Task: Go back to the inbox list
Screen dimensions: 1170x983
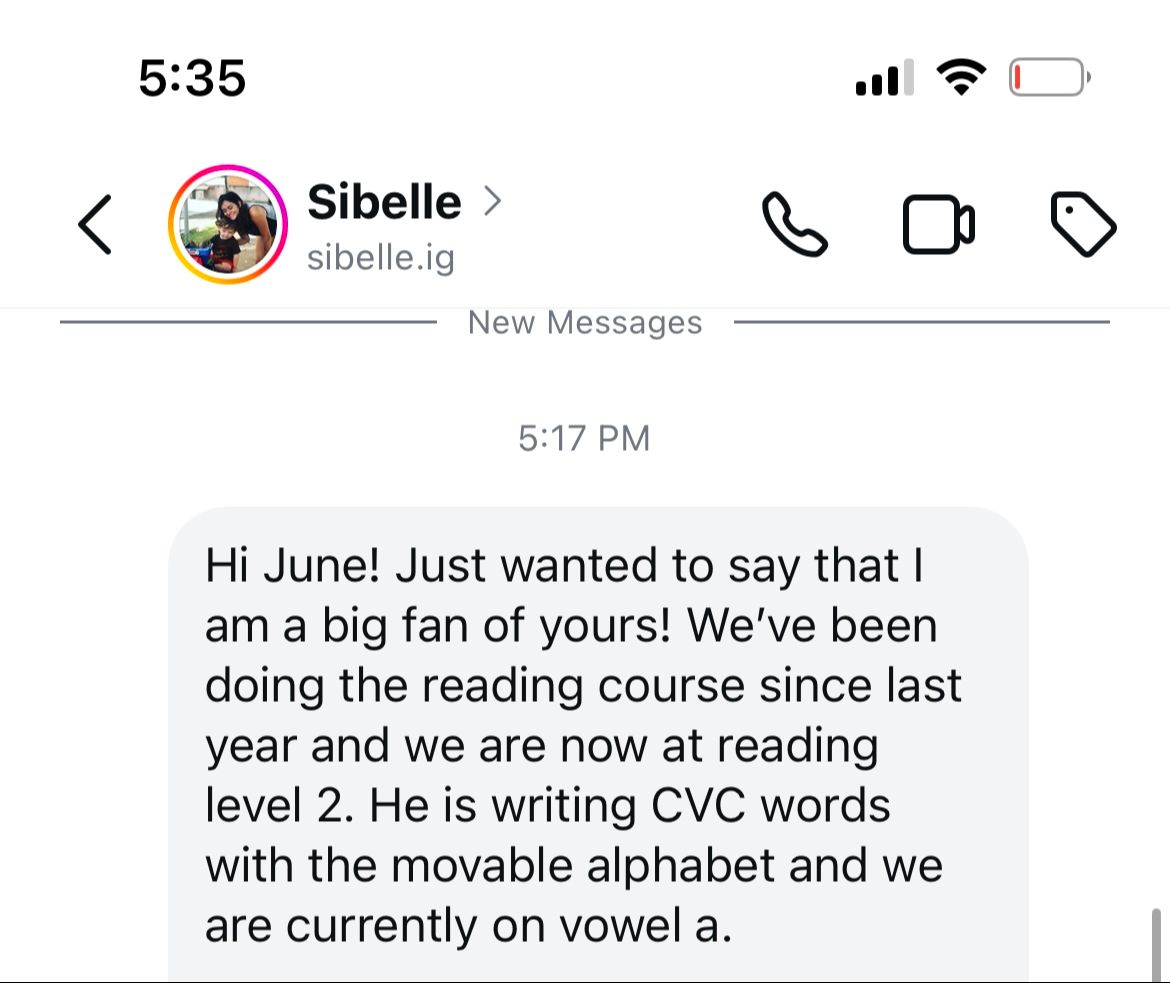Action: [95, 225]
